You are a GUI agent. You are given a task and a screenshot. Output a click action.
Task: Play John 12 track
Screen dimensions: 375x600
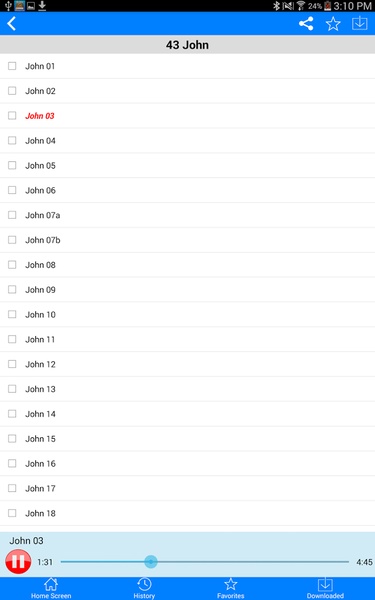(188, 364)
